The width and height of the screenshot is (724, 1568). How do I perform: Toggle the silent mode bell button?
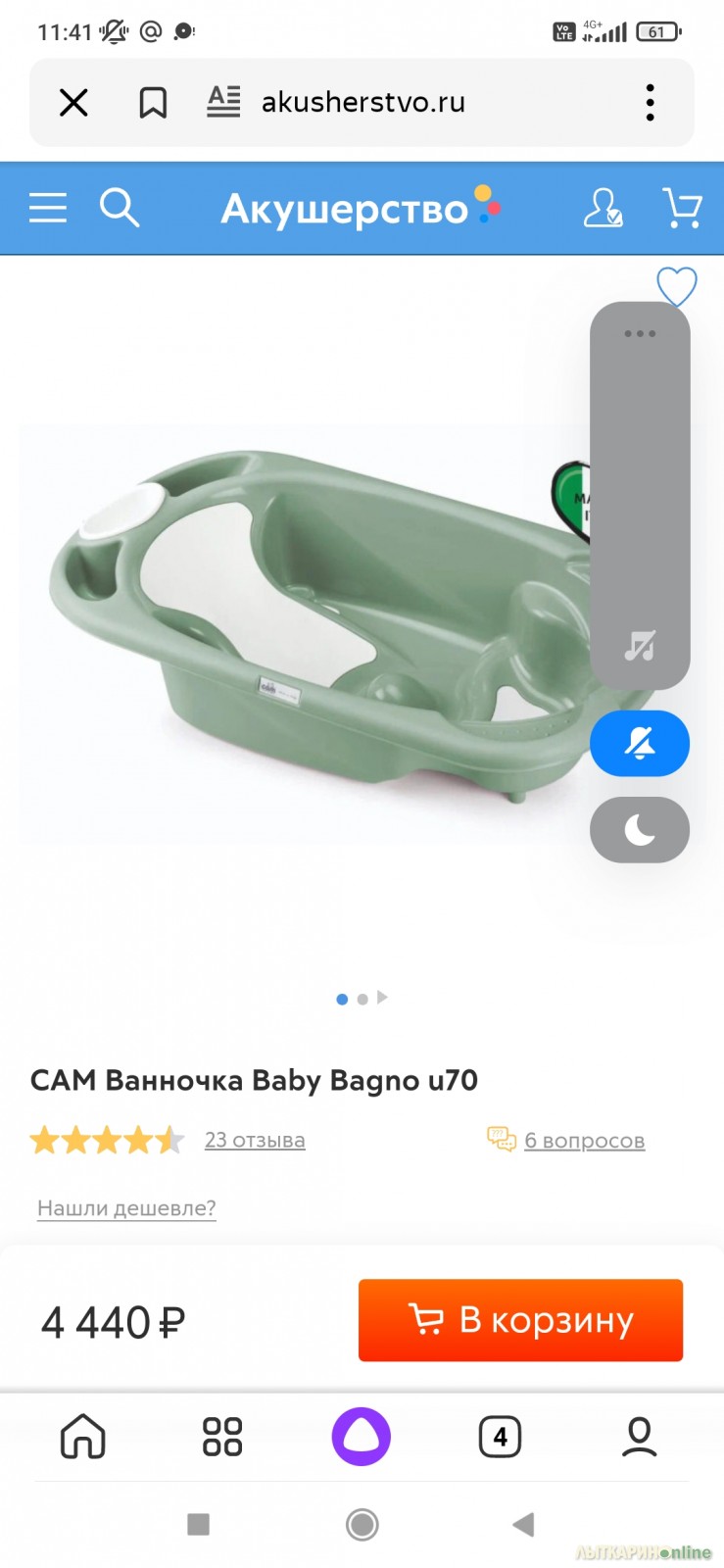pos(640,744)
